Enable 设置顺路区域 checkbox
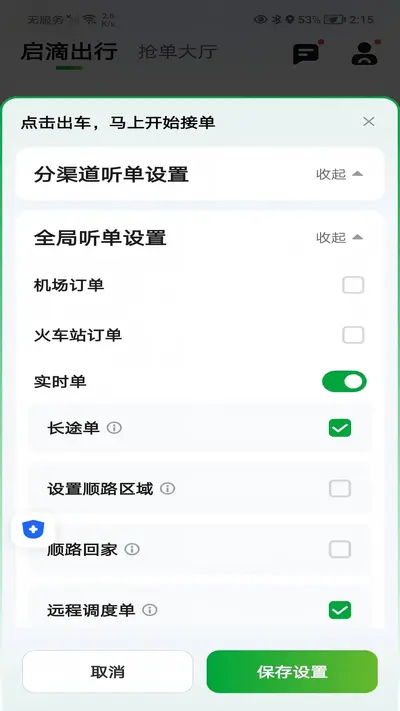 click(x=340, y=488)
